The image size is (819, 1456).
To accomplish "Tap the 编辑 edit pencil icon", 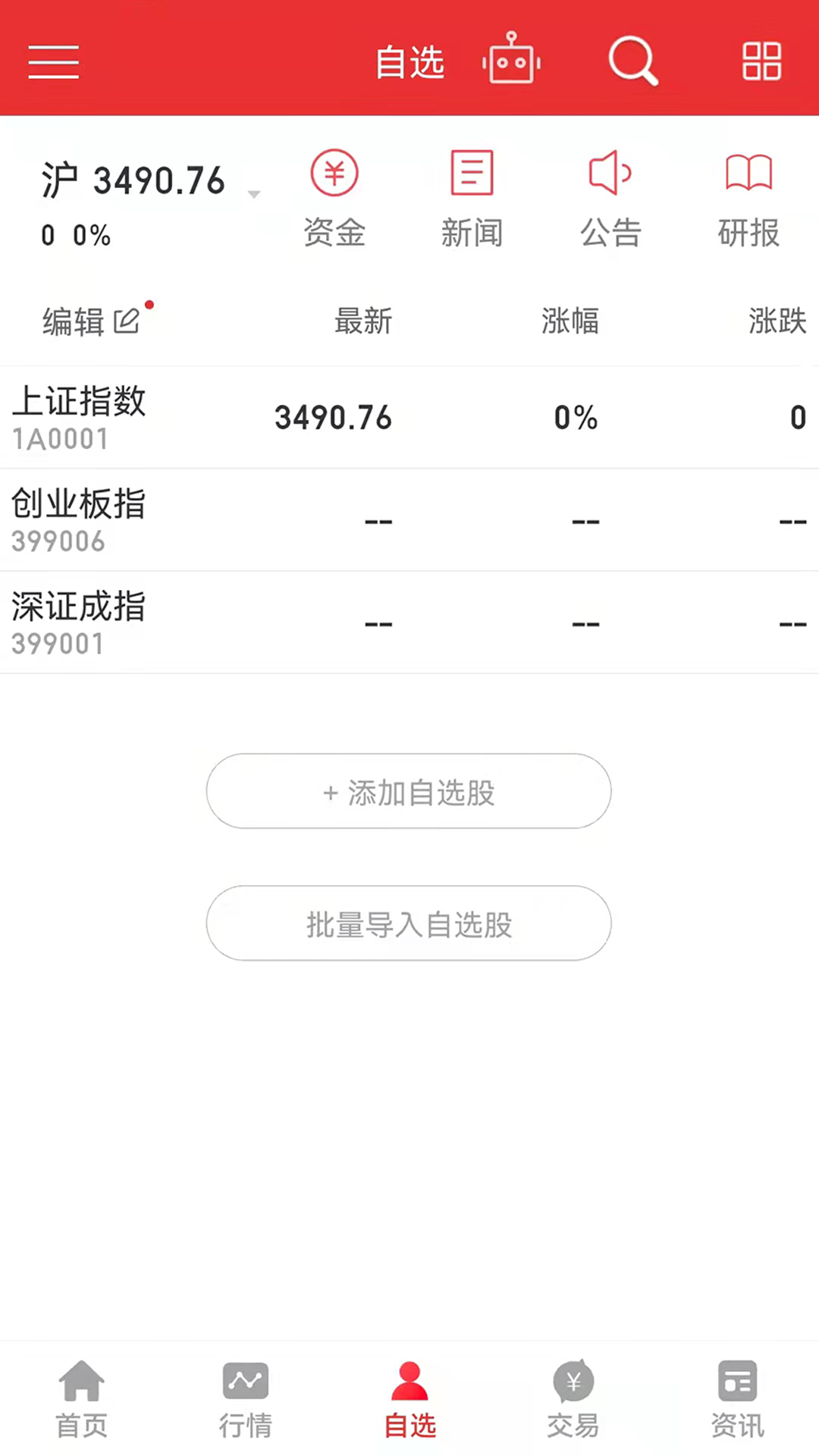I will (126, 320).
